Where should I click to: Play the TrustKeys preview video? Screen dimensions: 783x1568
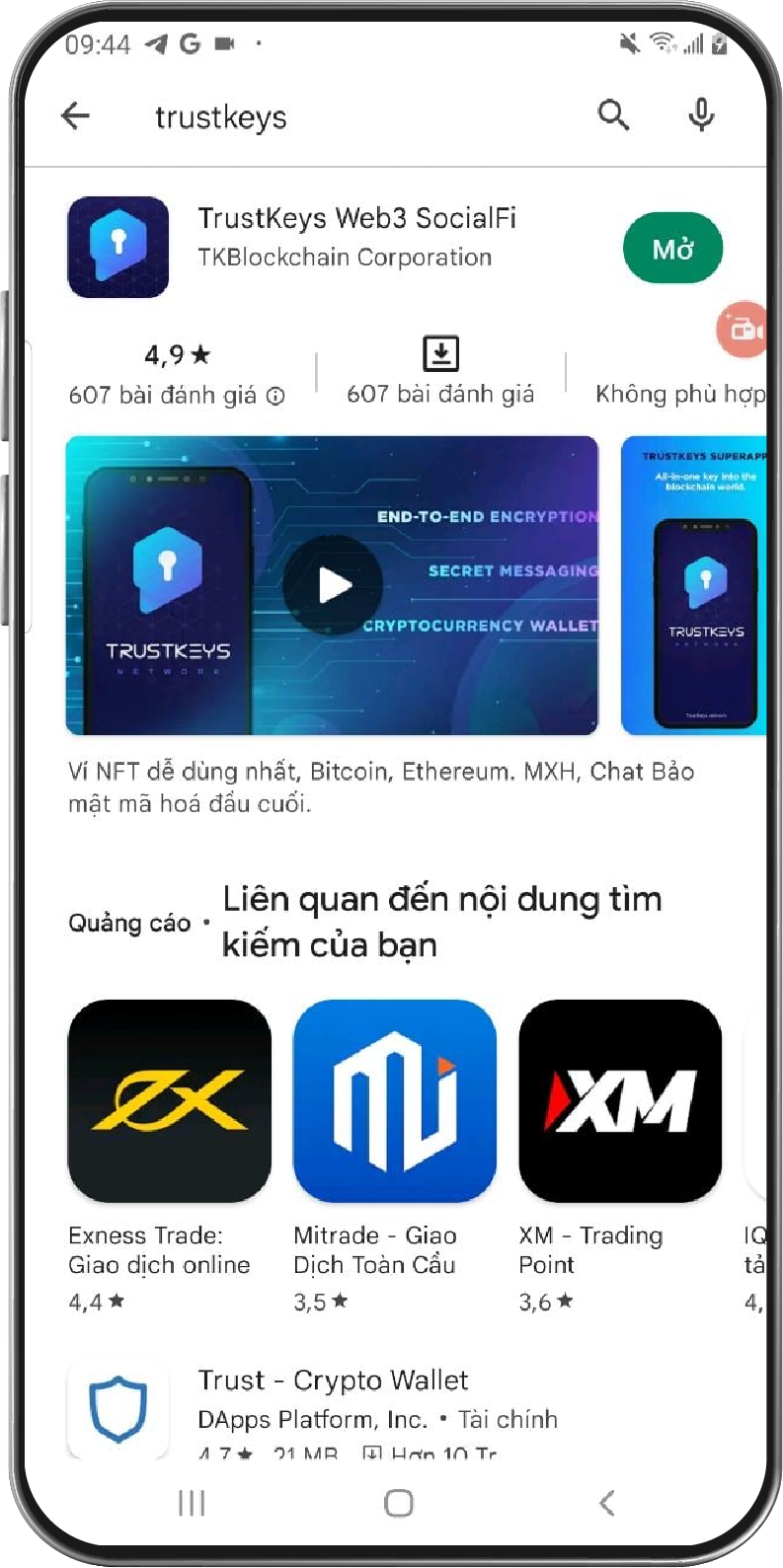coord(333,585)
